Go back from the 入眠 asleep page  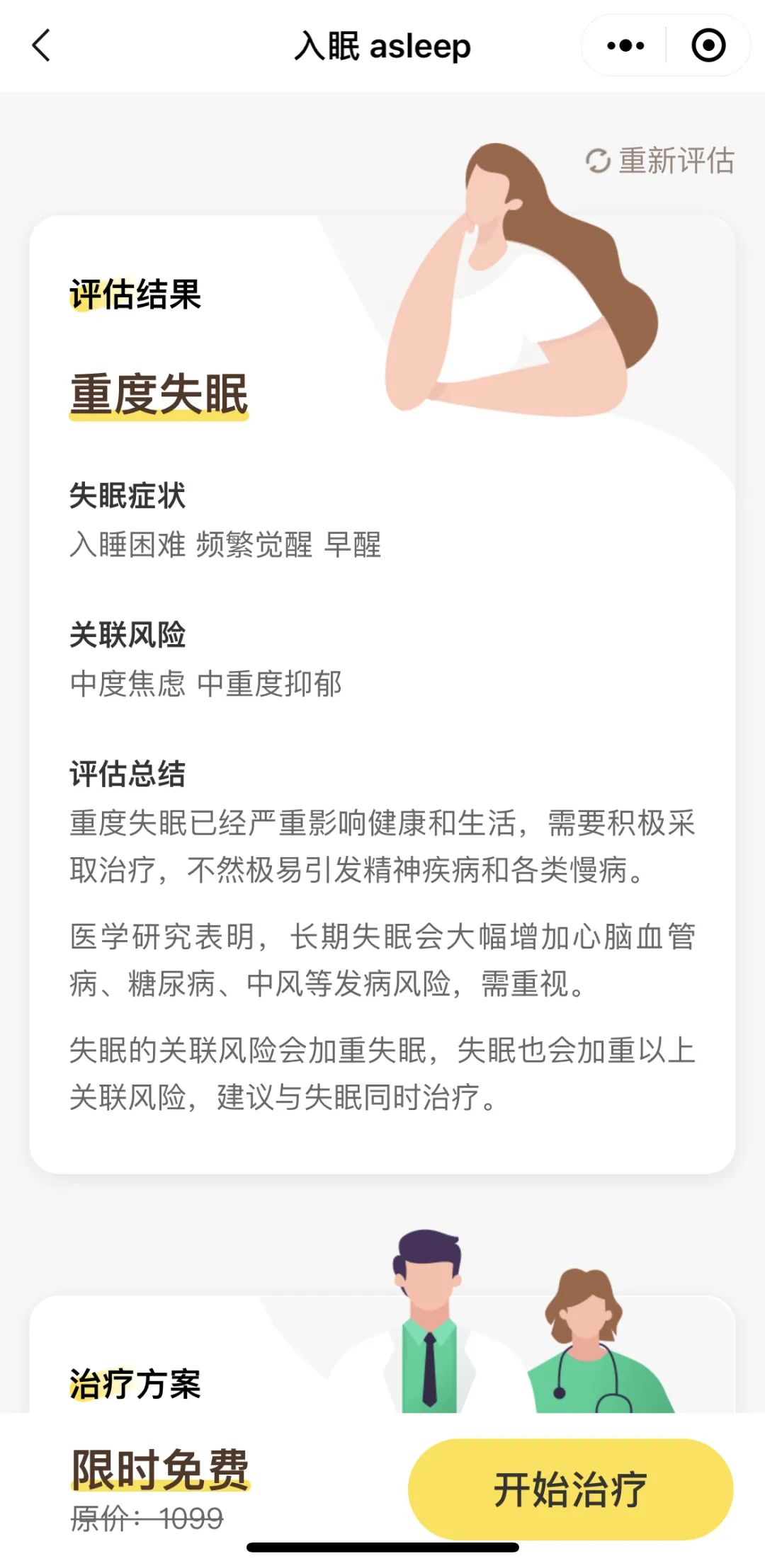pyautogui.click(x=42, y=46)
